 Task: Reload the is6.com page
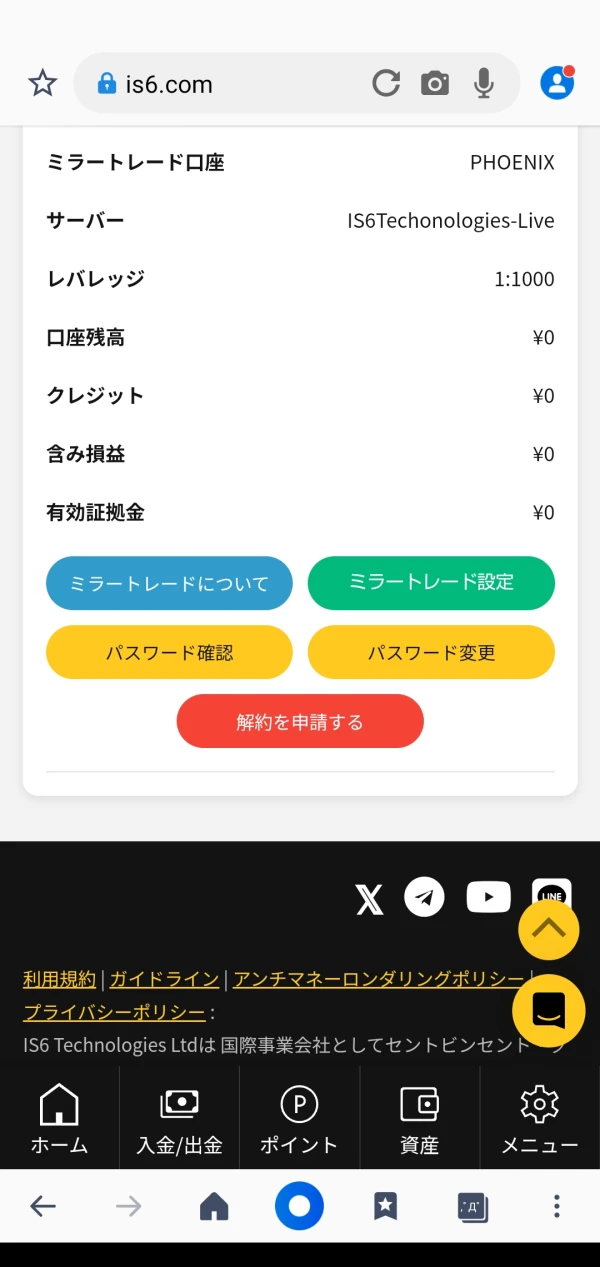click(386, 83)
